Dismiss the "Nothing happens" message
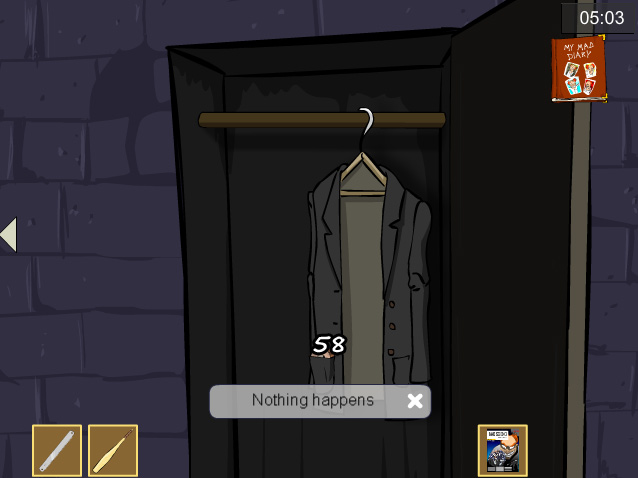 [415, 401]
